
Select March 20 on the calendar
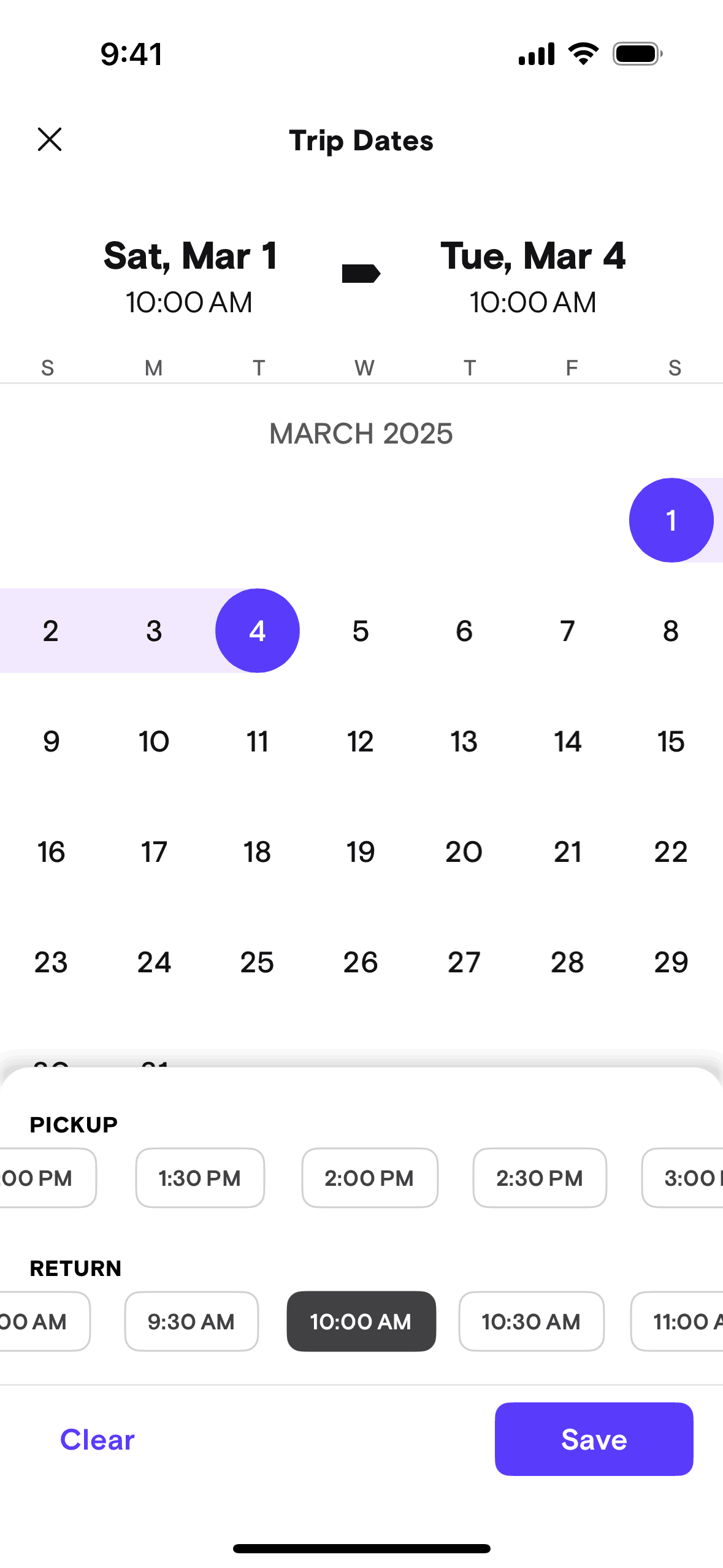click(464, 851)
